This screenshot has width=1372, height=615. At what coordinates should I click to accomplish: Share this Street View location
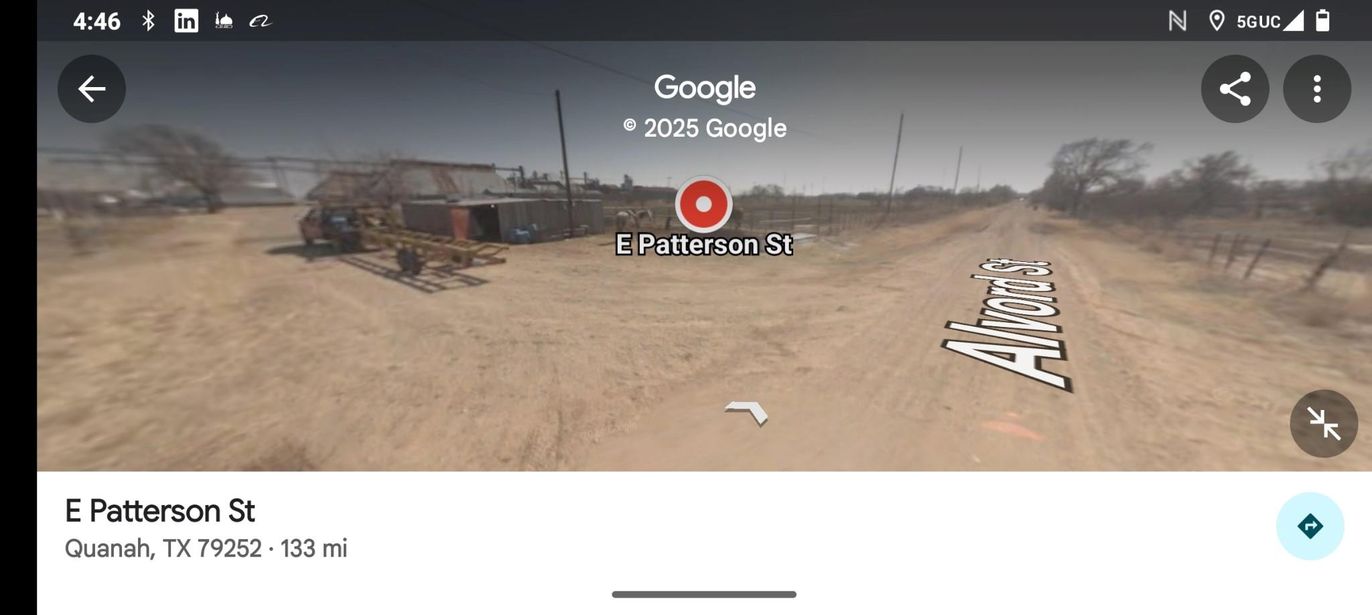pos(1235,89)
